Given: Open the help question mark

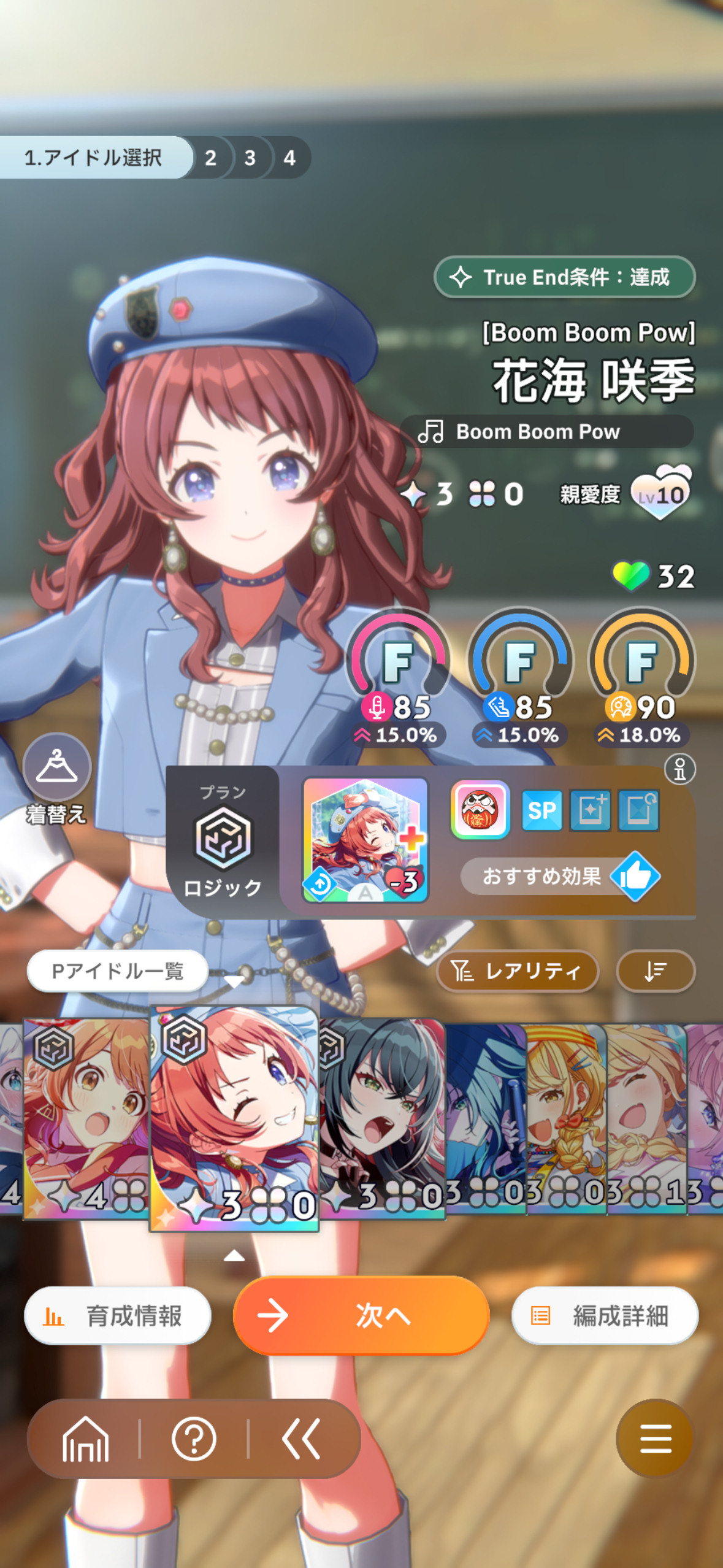Looking at the screenshot, I should tap(194, 1439).
